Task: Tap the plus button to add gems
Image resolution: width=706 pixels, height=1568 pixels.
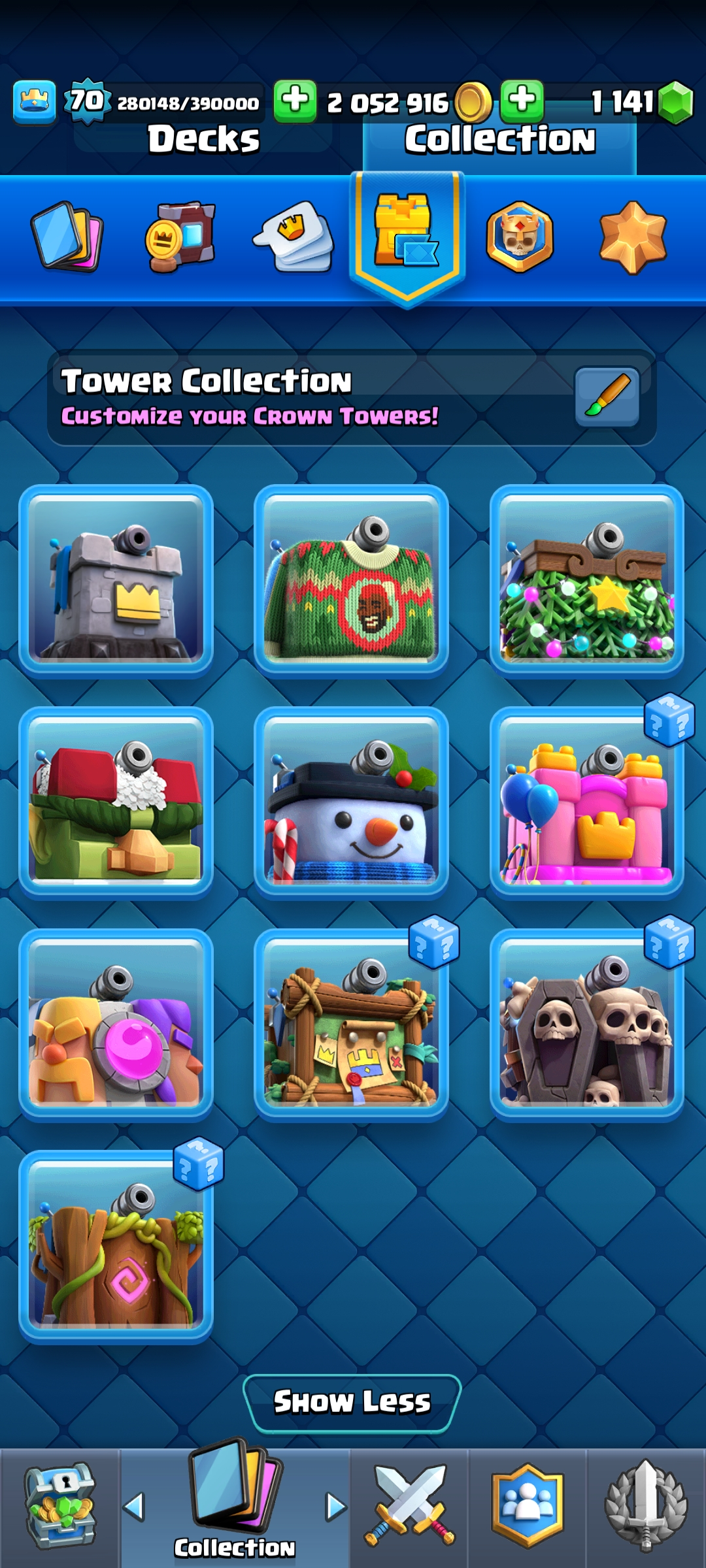Action: pyautogui.click(x=522, y=101)
